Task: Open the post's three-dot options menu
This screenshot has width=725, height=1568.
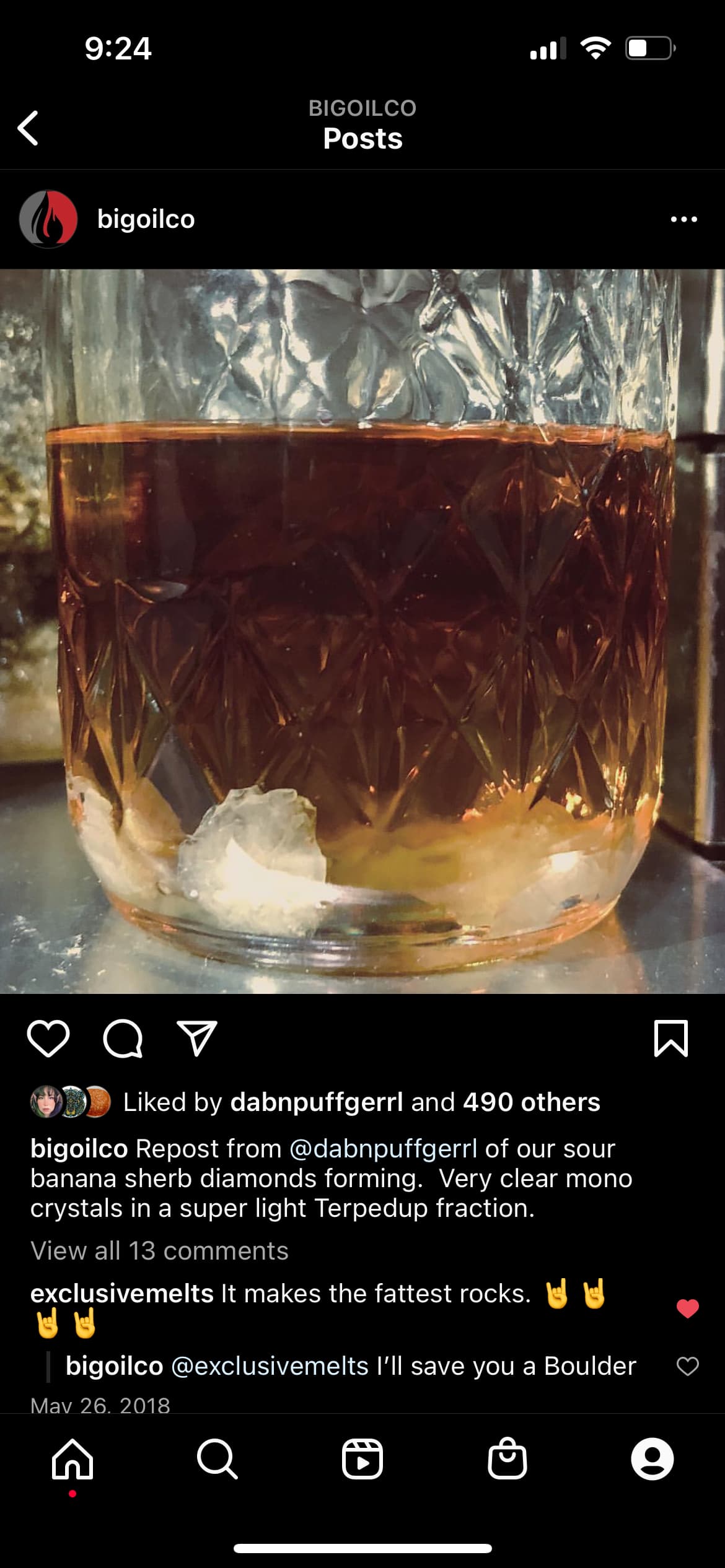Action: point(683,219)
